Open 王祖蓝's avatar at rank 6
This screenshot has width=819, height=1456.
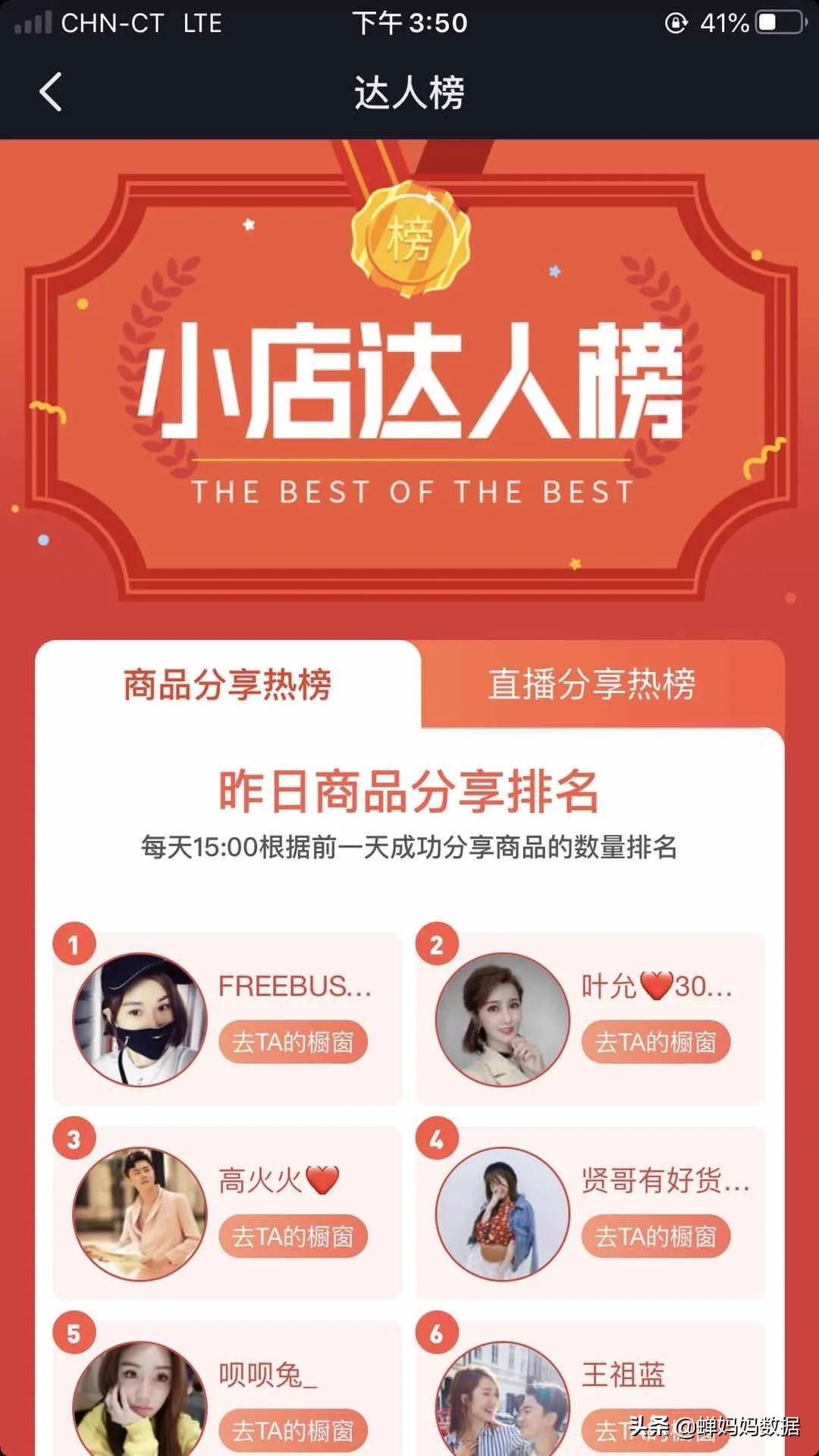point(502,1401)
